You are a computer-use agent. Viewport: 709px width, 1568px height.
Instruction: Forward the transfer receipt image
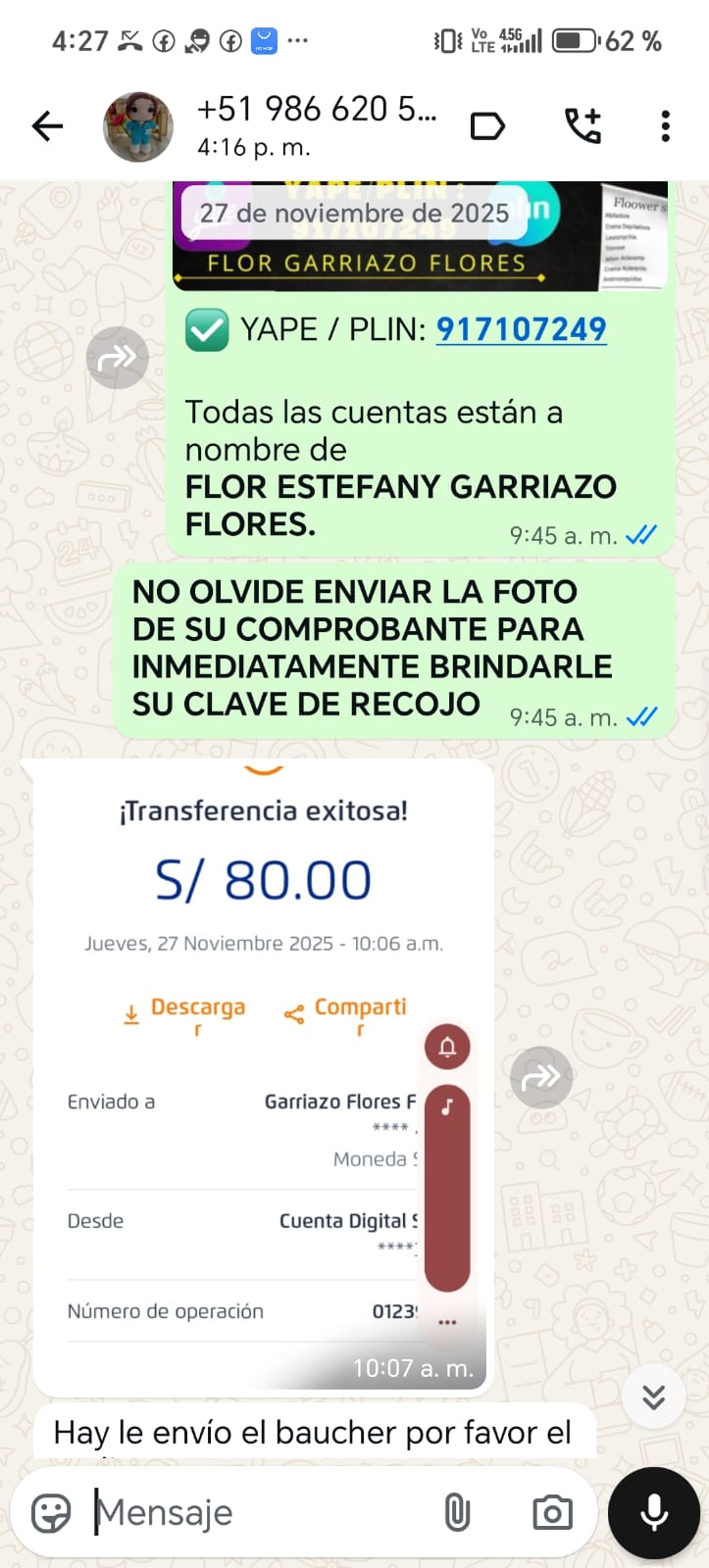(x=541, y=1077)
